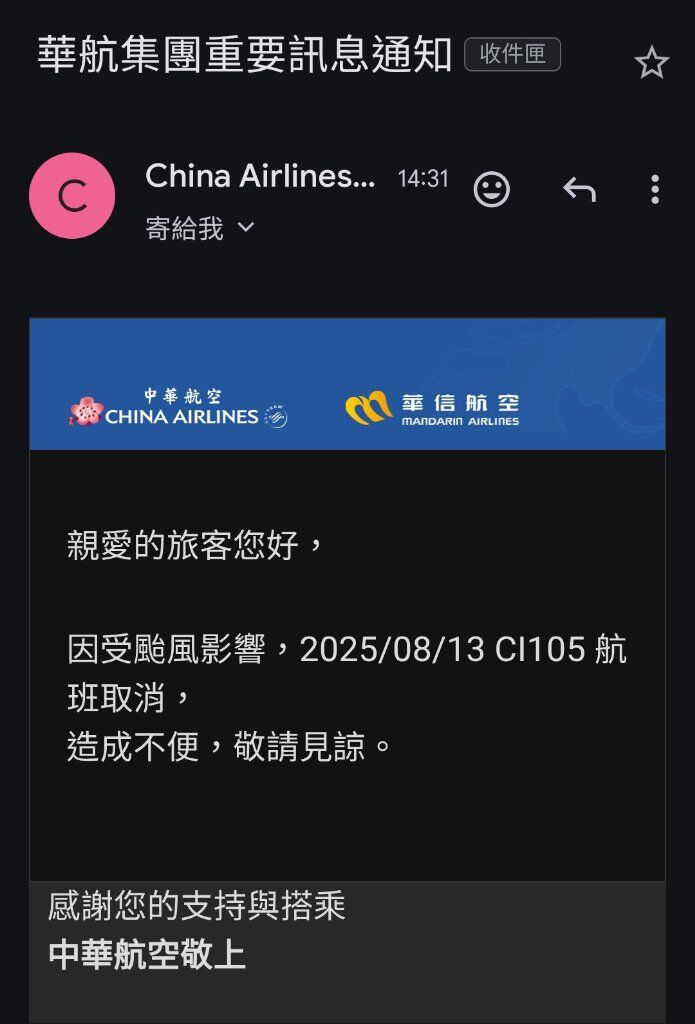Add an emoji reaction to the email
The width and height of the screenshot is (695, 1024).
pos(491,189)
